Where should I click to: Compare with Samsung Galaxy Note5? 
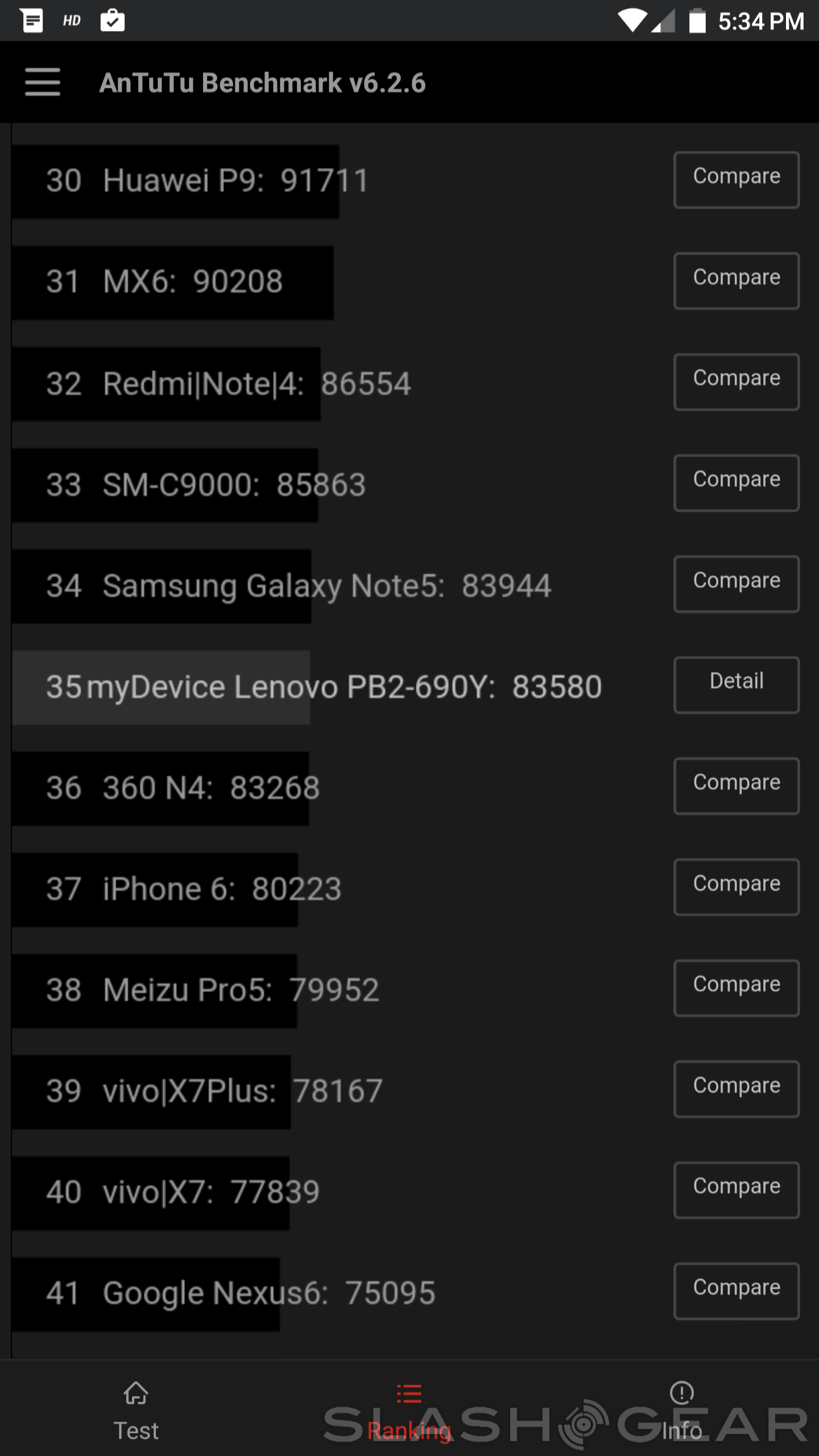coord(736,584)
